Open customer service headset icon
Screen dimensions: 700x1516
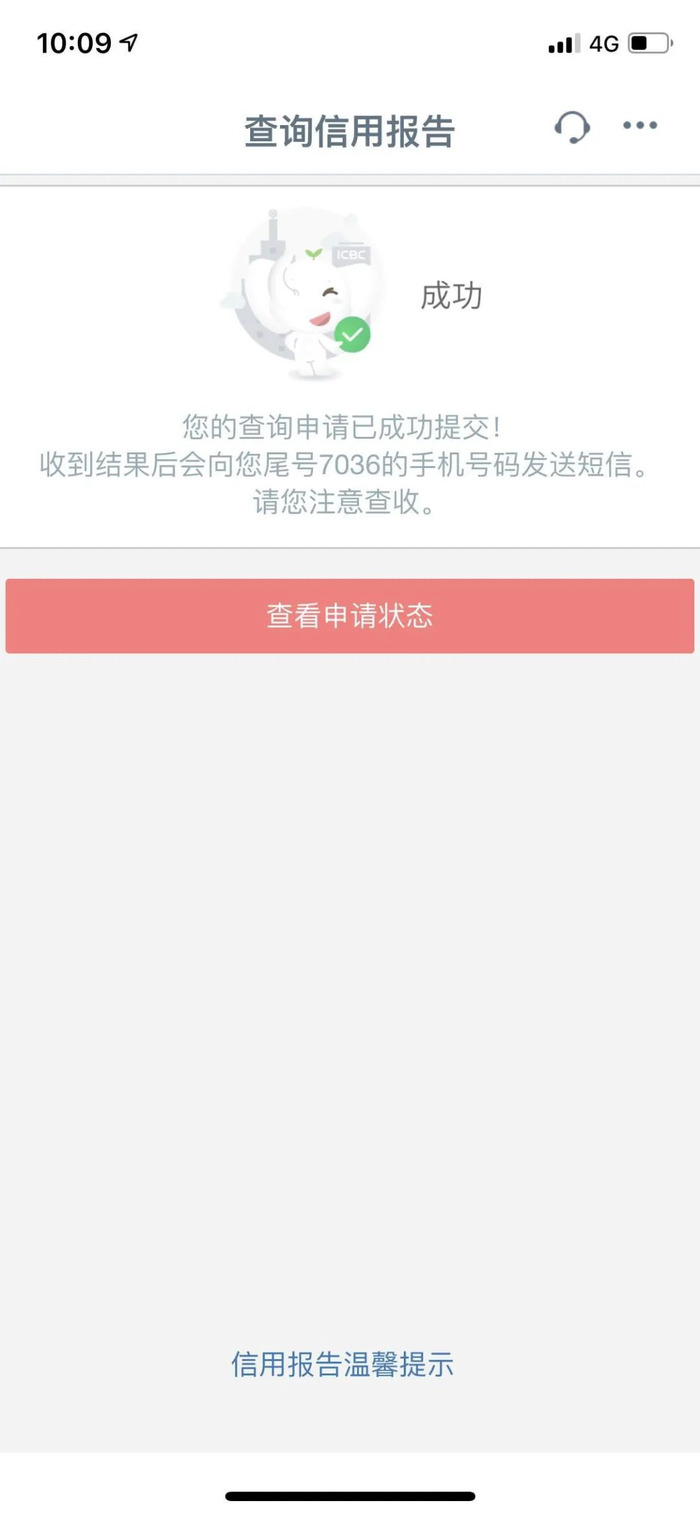click(x=572, y=127)
